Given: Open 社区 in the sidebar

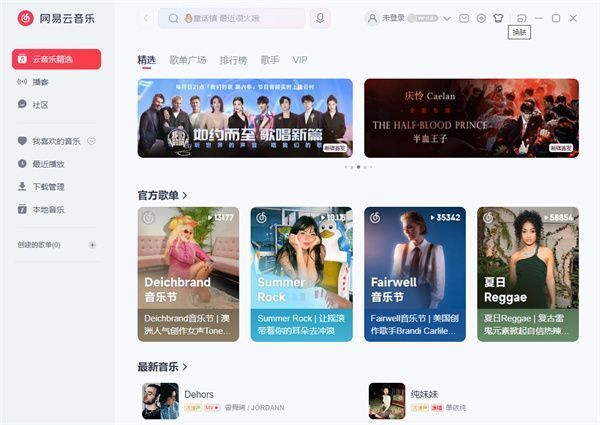Looking at the screenshot, I should [x=40, y=104].
